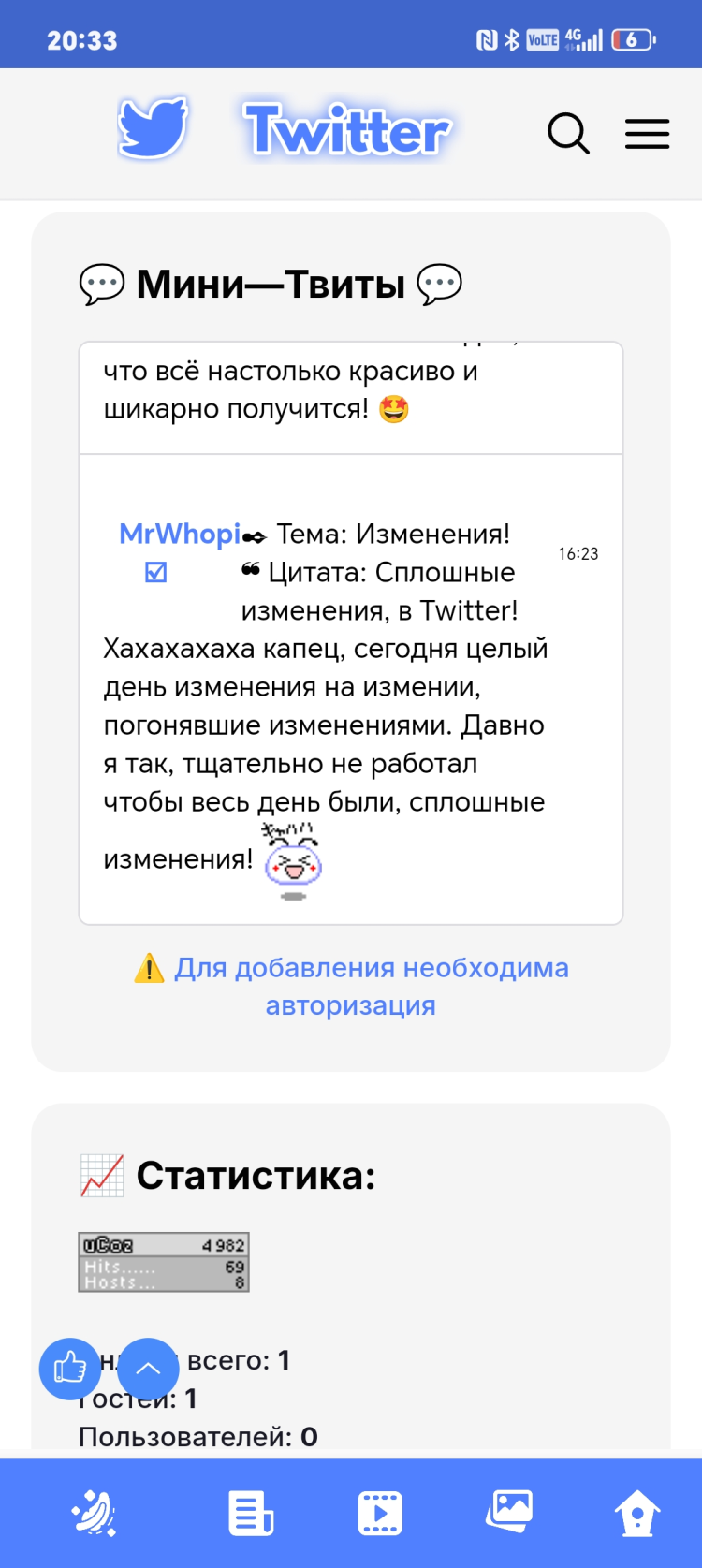Open the hamburger menu
Image resolution: width=702 pixels, height=1568 pixels.
click(647, 134)
